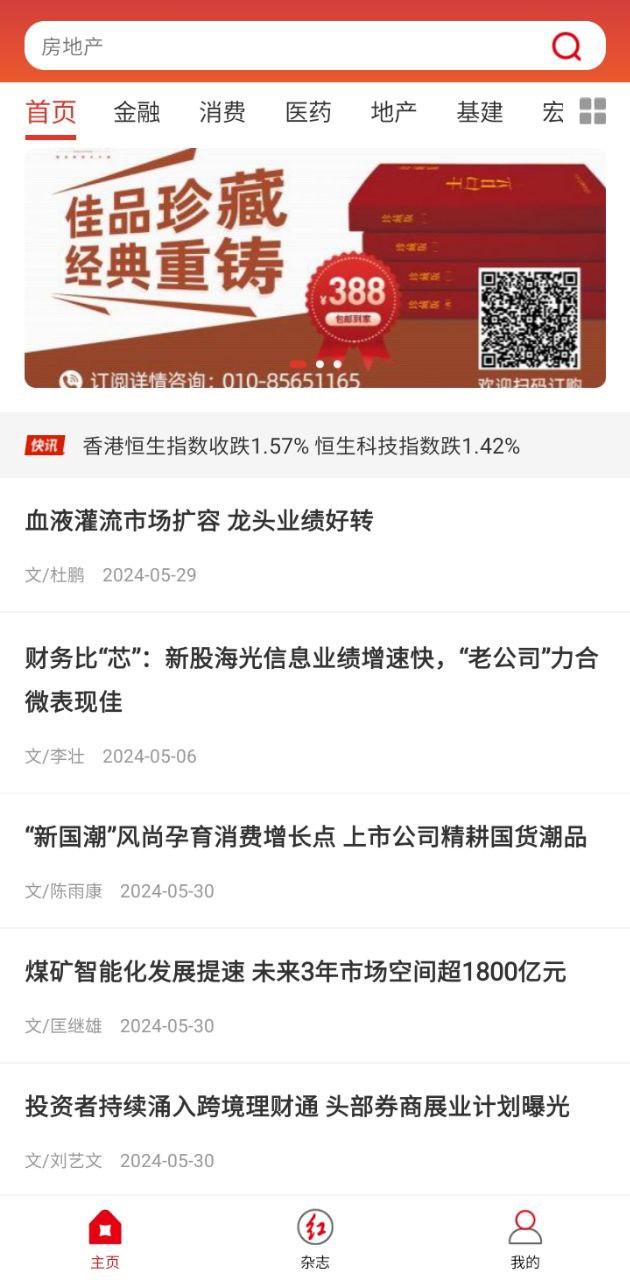Open the 财务比“芯” 海光信息 article

coord(312,680)
